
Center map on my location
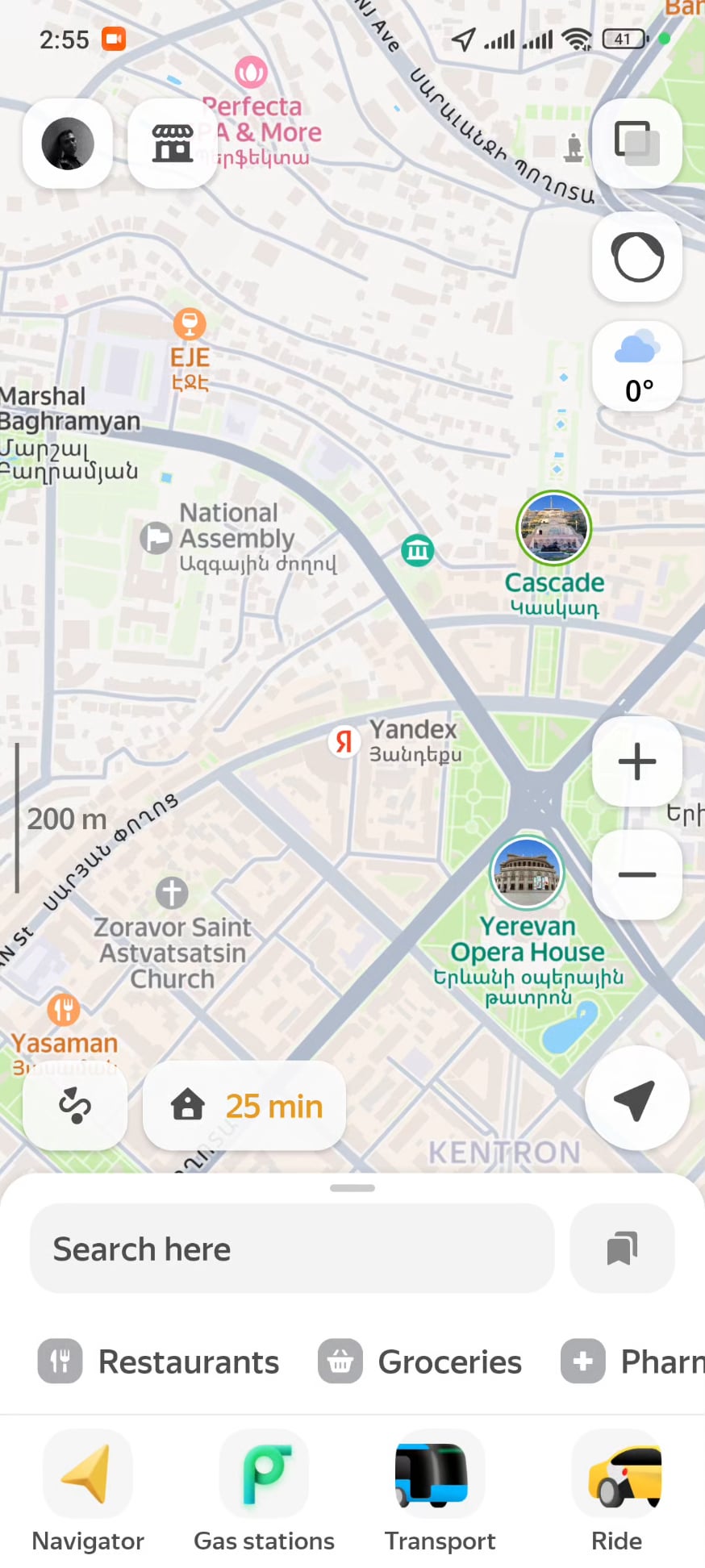coord(636,1099)
